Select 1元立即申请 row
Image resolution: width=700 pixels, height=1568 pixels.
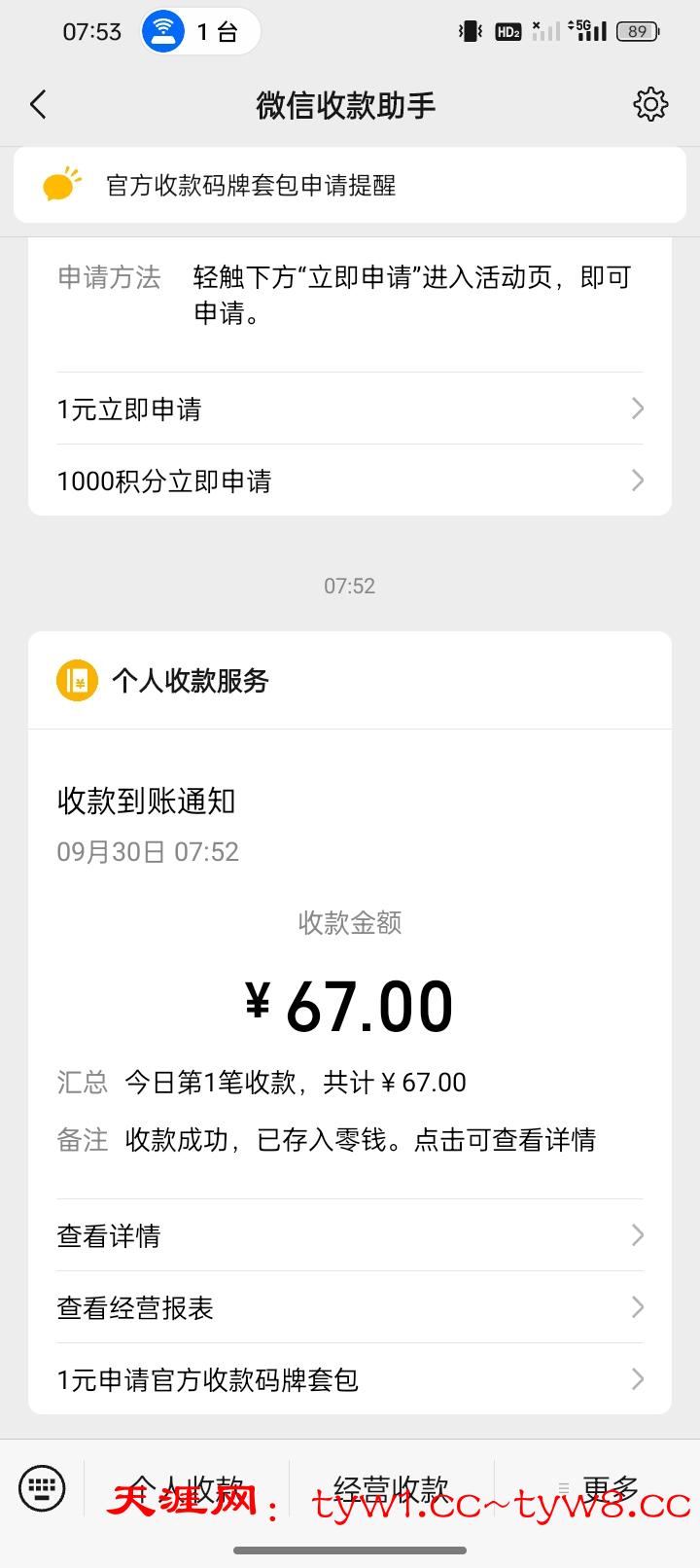350,409
